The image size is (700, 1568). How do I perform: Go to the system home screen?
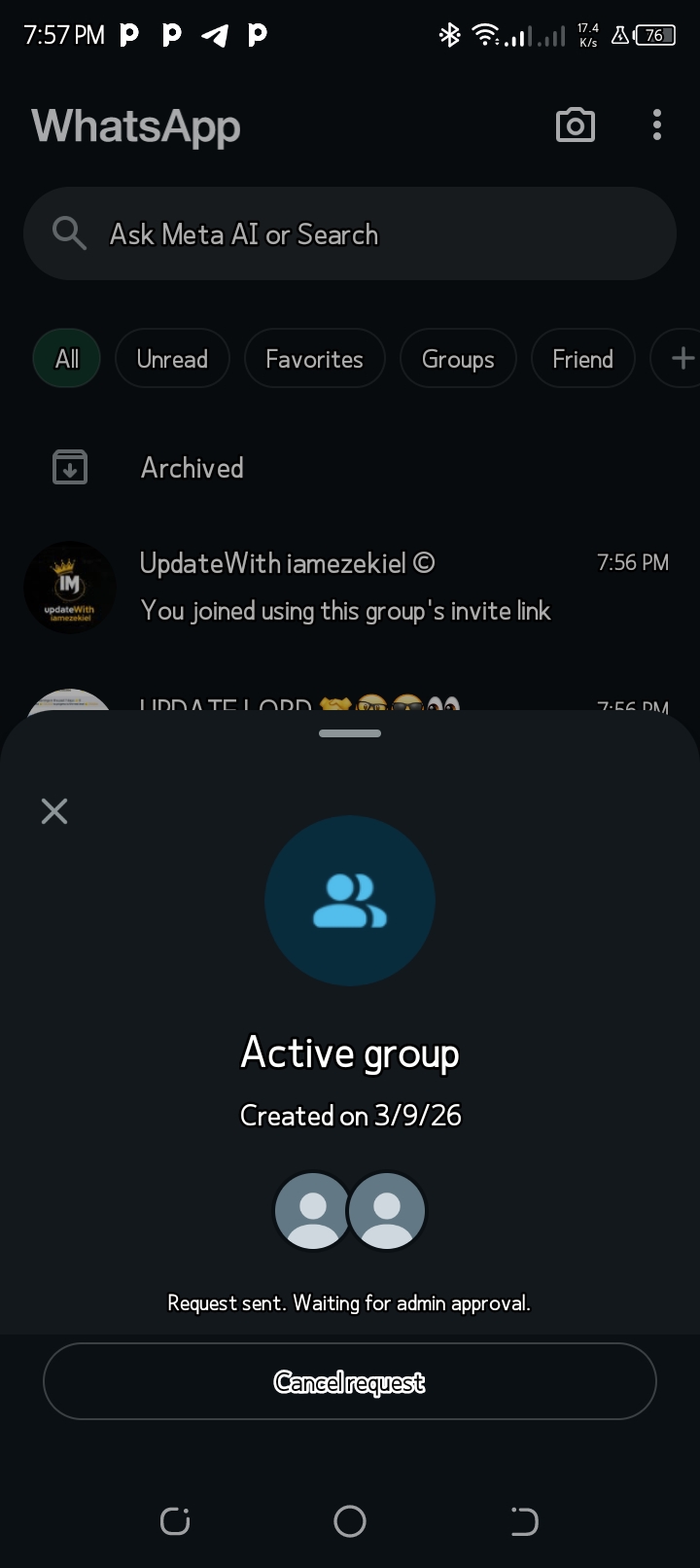(x=349, y=1520)
